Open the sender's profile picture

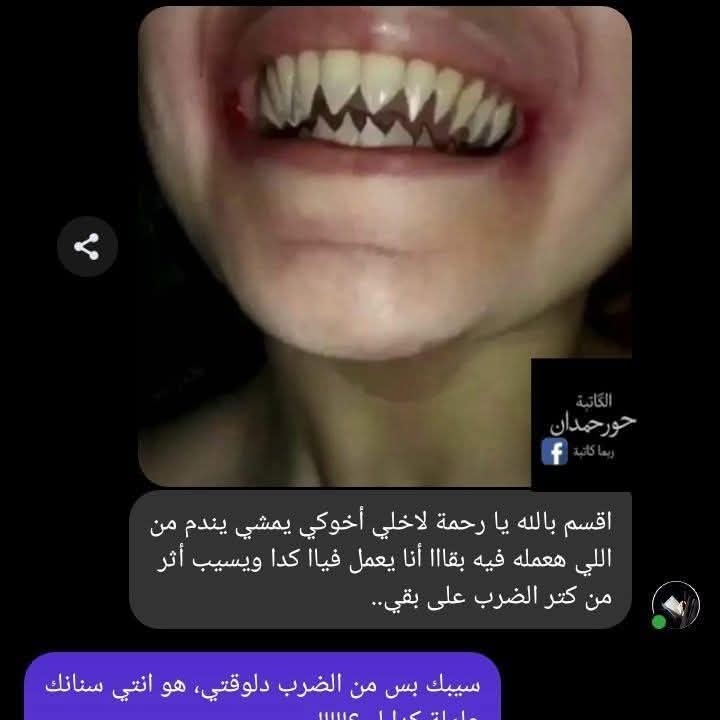(x=675, y=604)
